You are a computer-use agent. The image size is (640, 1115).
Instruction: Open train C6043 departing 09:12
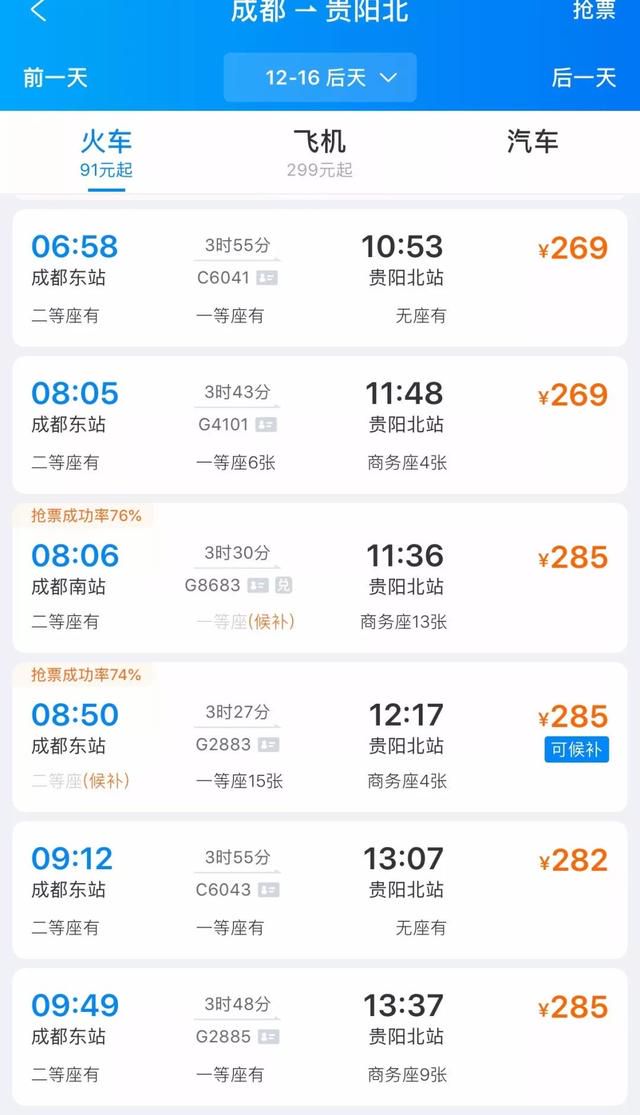[320, 890]
